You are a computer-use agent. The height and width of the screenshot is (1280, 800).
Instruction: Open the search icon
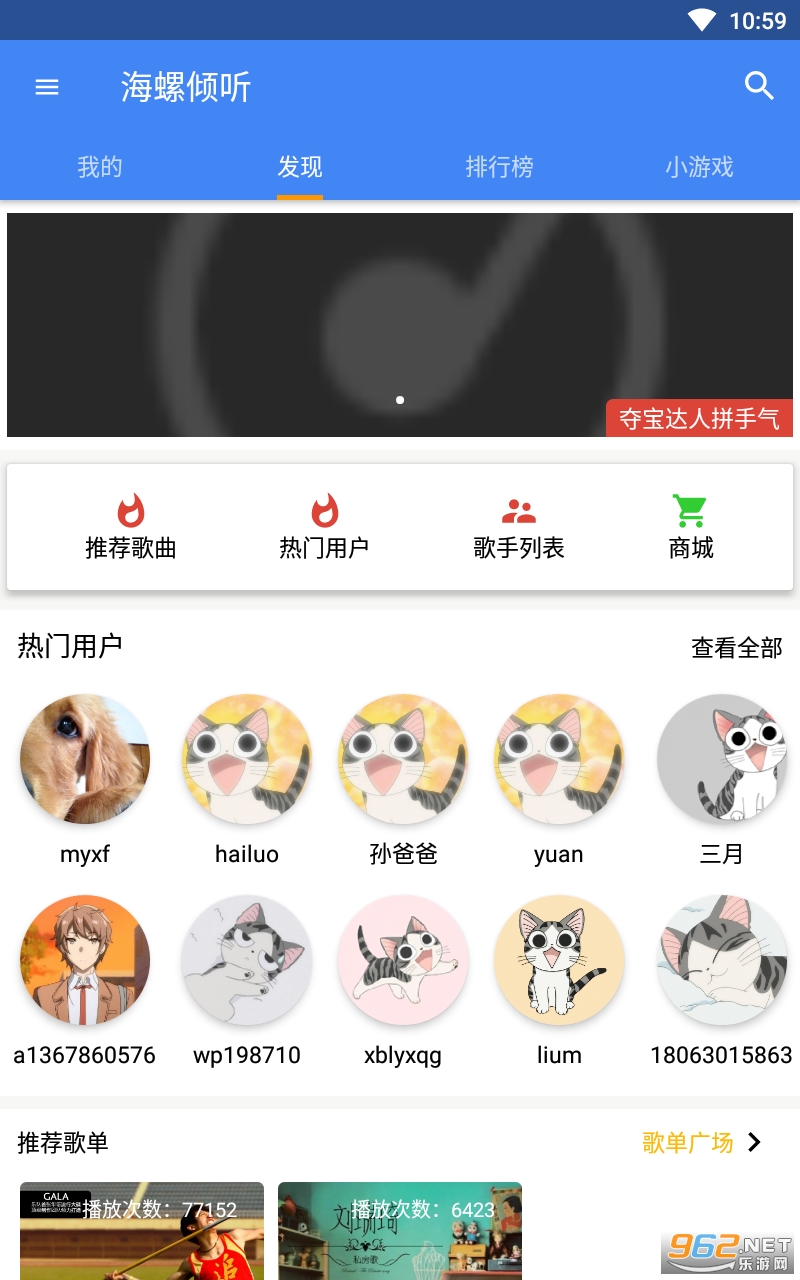click(x=760, y=86)
